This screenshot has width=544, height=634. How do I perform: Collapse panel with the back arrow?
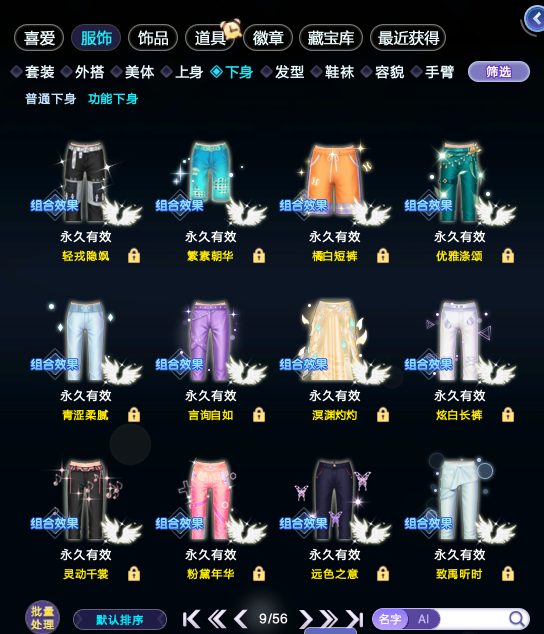tap(536, 18)
